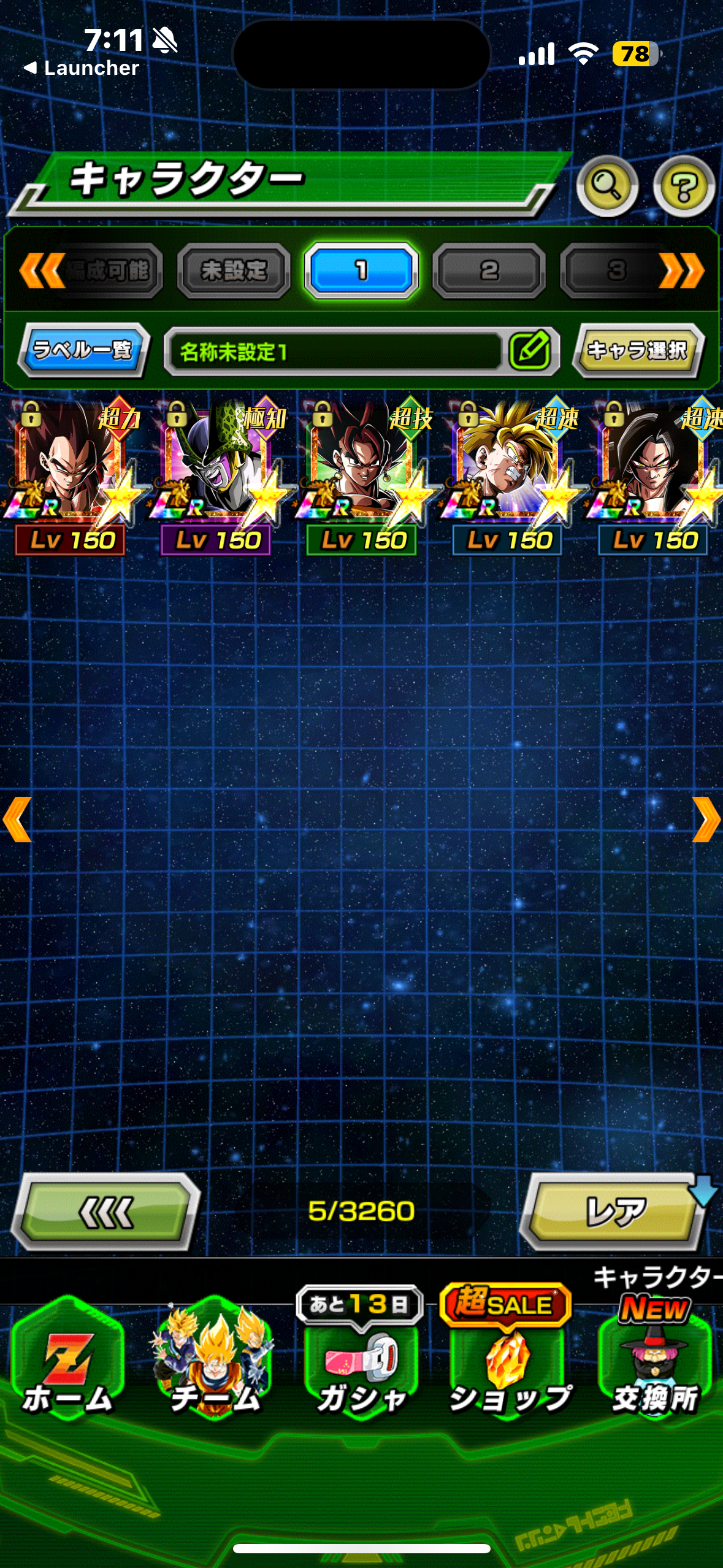Select label tab 3
Image resolution: width=723 pixels, height=1568 pixels.
[x=616, y=271]
